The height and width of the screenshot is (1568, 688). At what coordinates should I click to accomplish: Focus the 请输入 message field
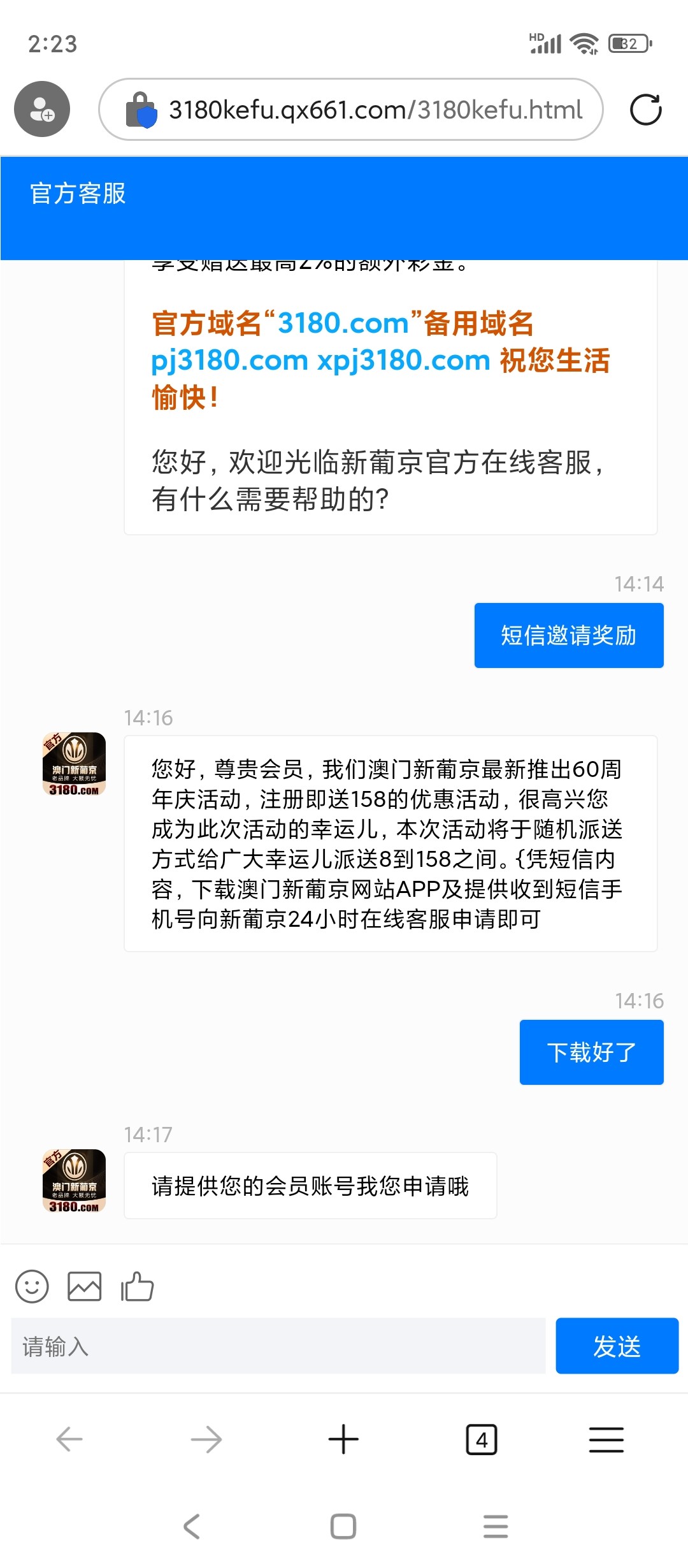(x=278, y=1346)
